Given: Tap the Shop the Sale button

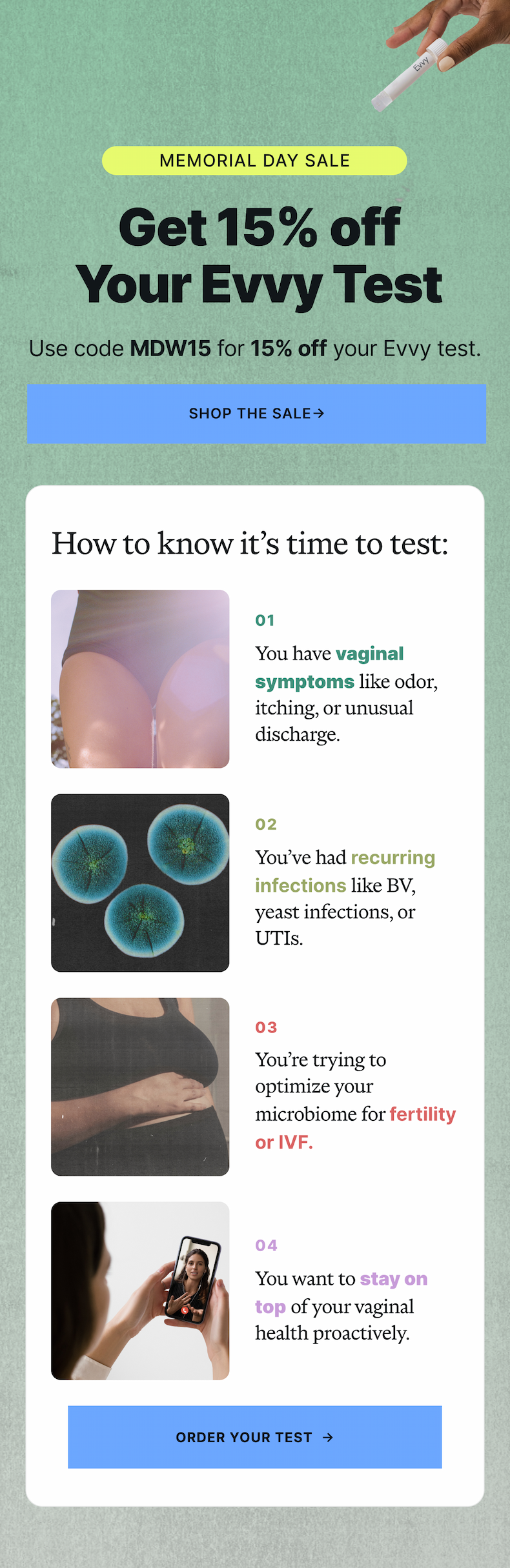Looking at the screenshot, I should coord(256,414).
